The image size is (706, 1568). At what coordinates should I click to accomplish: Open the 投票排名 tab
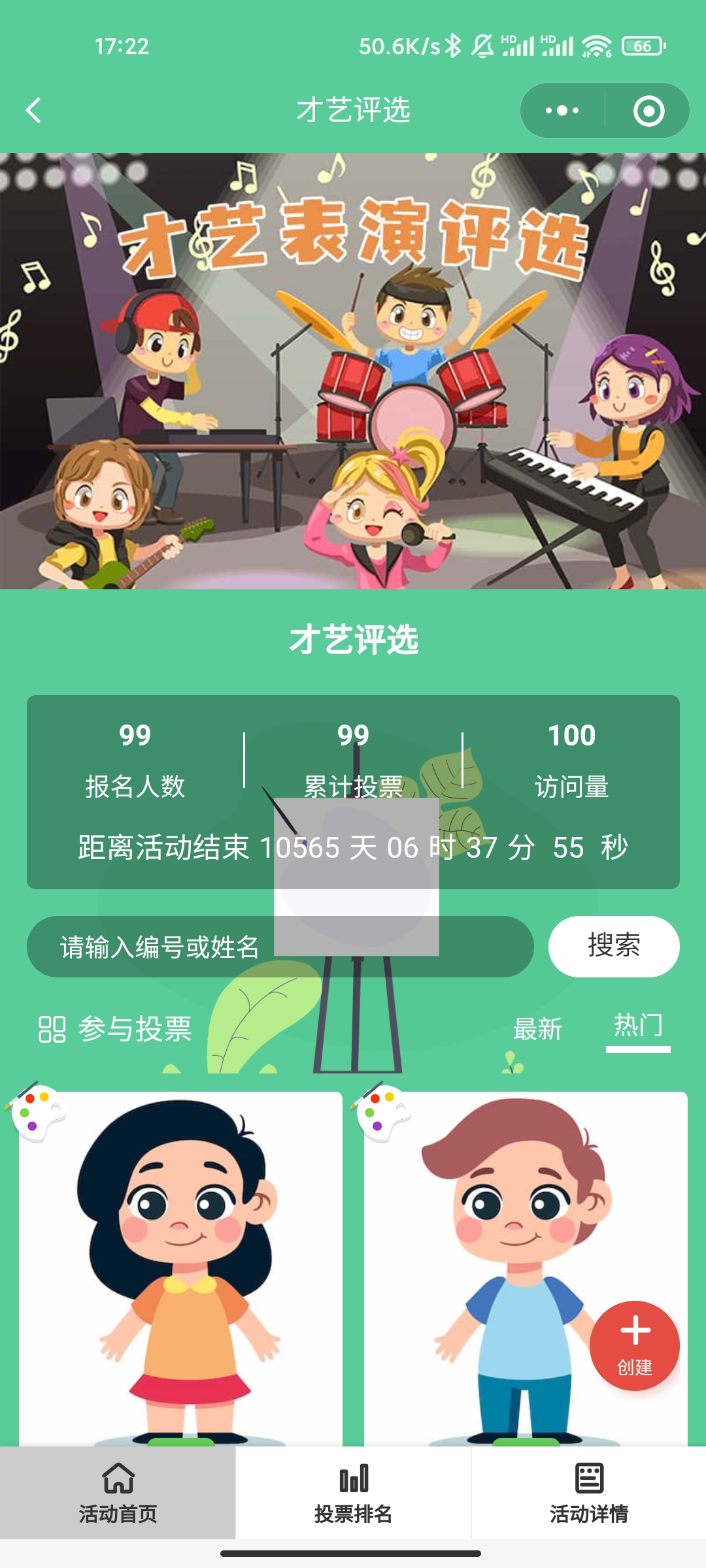click(353, 1494)
